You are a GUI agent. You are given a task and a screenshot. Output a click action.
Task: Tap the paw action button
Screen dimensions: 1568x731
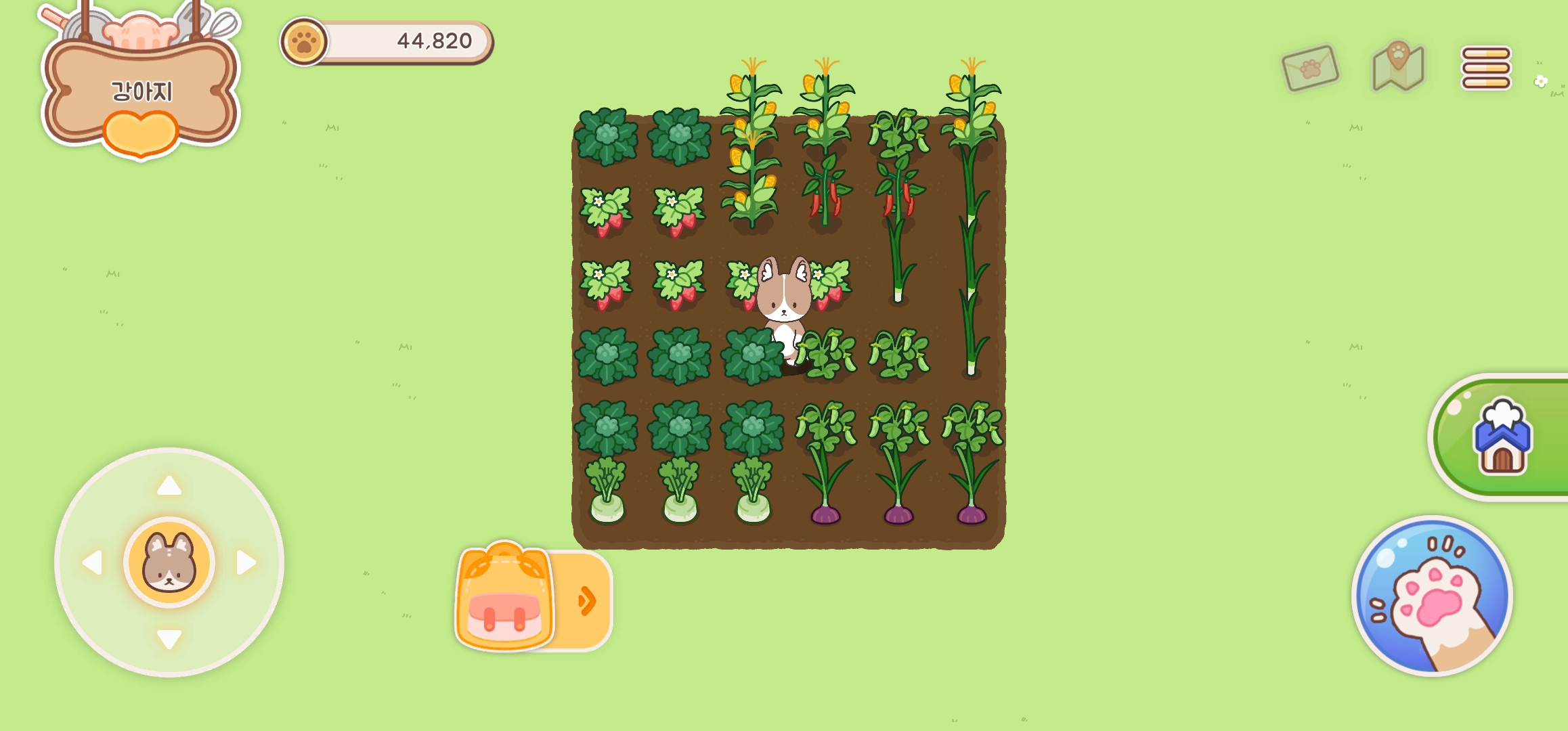[1433, 596]
